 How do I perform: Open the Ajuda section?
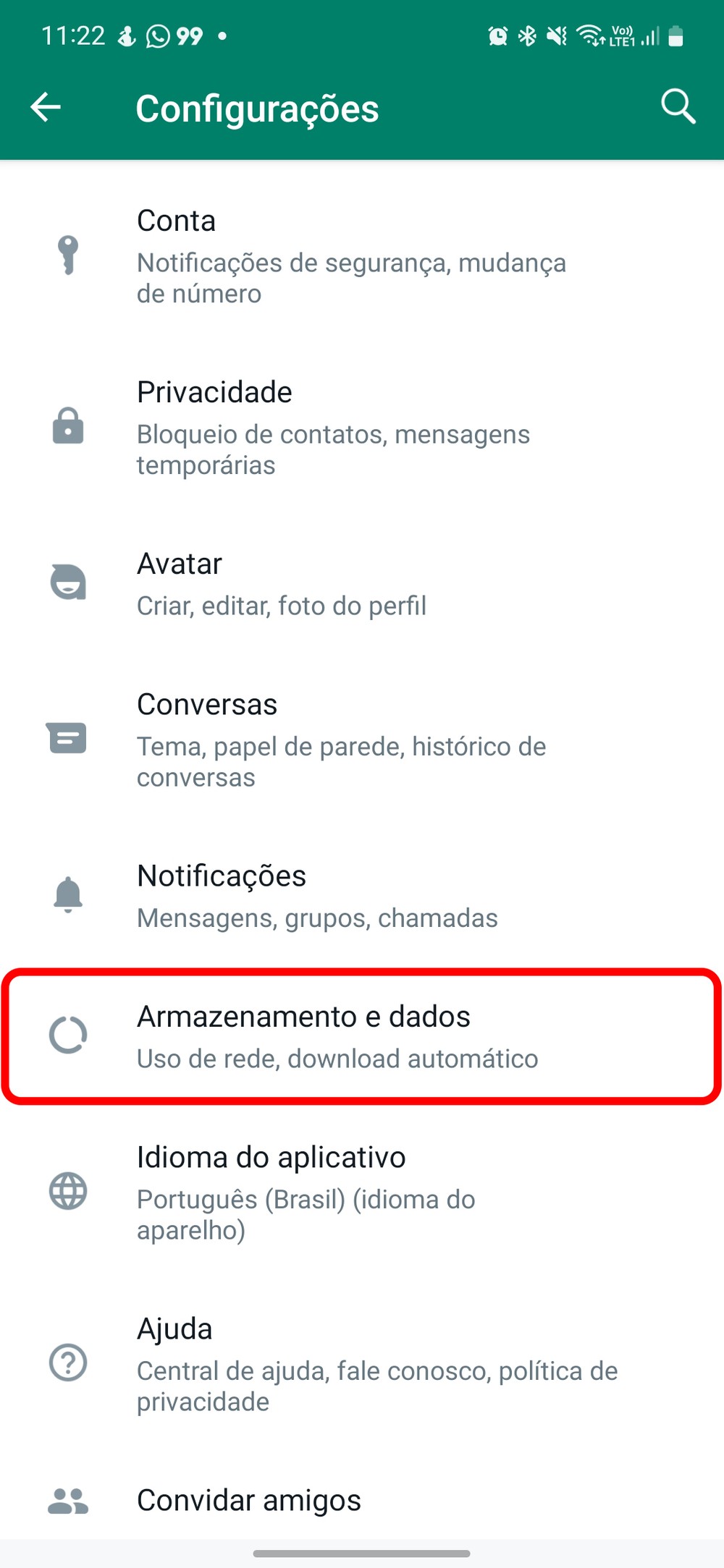click(376, 1364)
